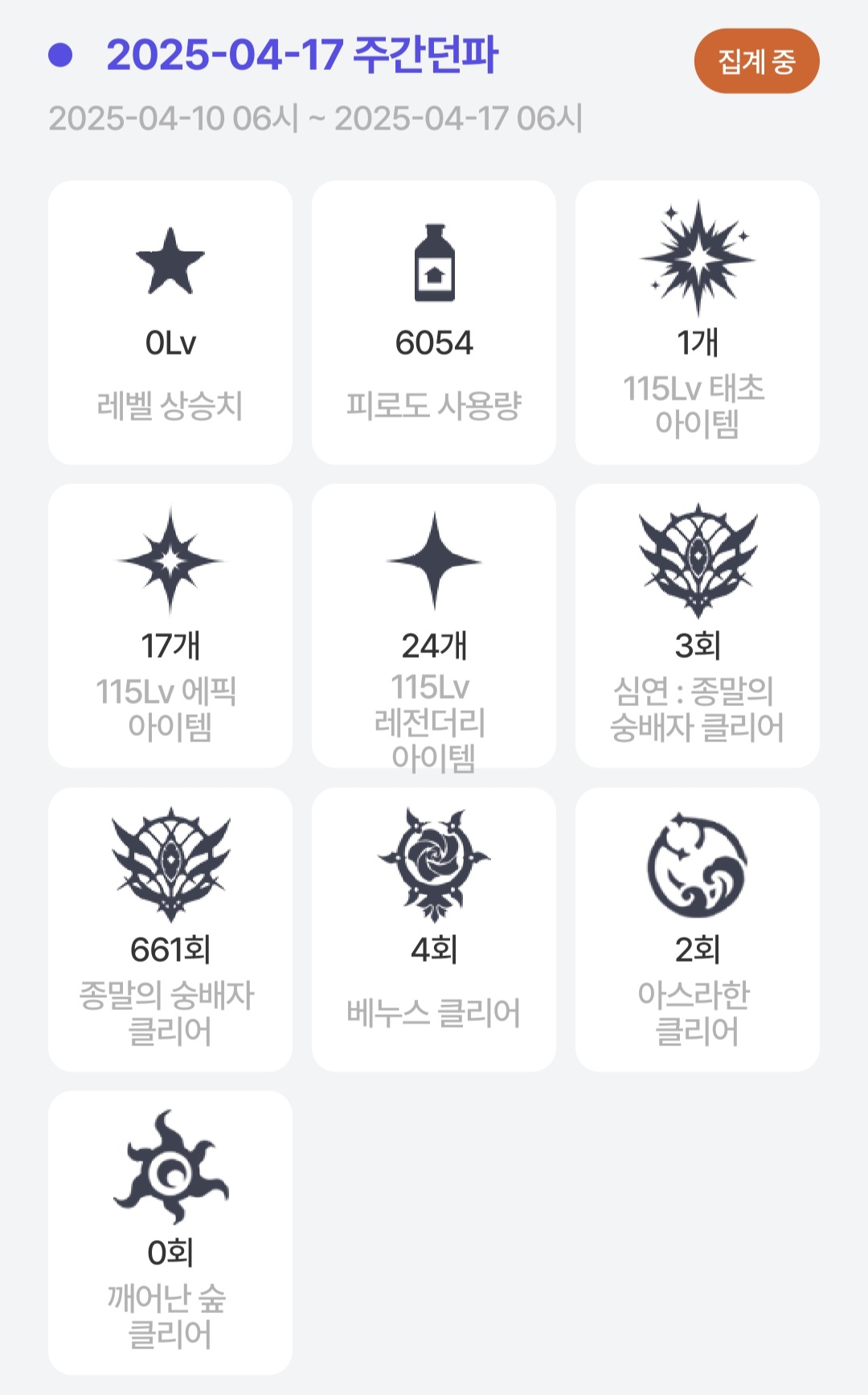Viewport: 868px width, 1395px height.
Task: Open the 아스라한 클리어 card
Action: pyautogui.click(x=698, y=929)
